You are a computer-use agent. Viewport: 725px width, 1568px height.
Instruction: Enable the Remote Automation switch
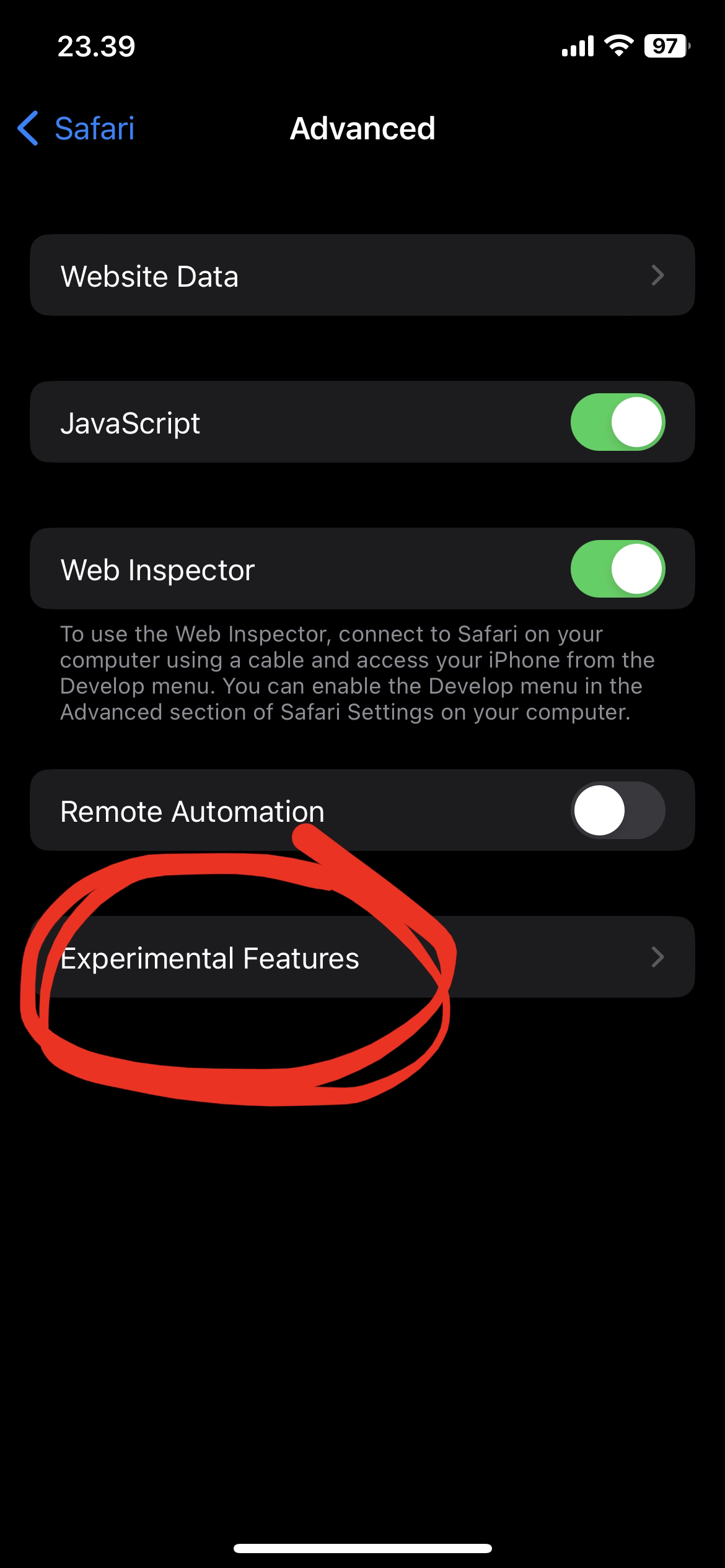pos(617,810)
